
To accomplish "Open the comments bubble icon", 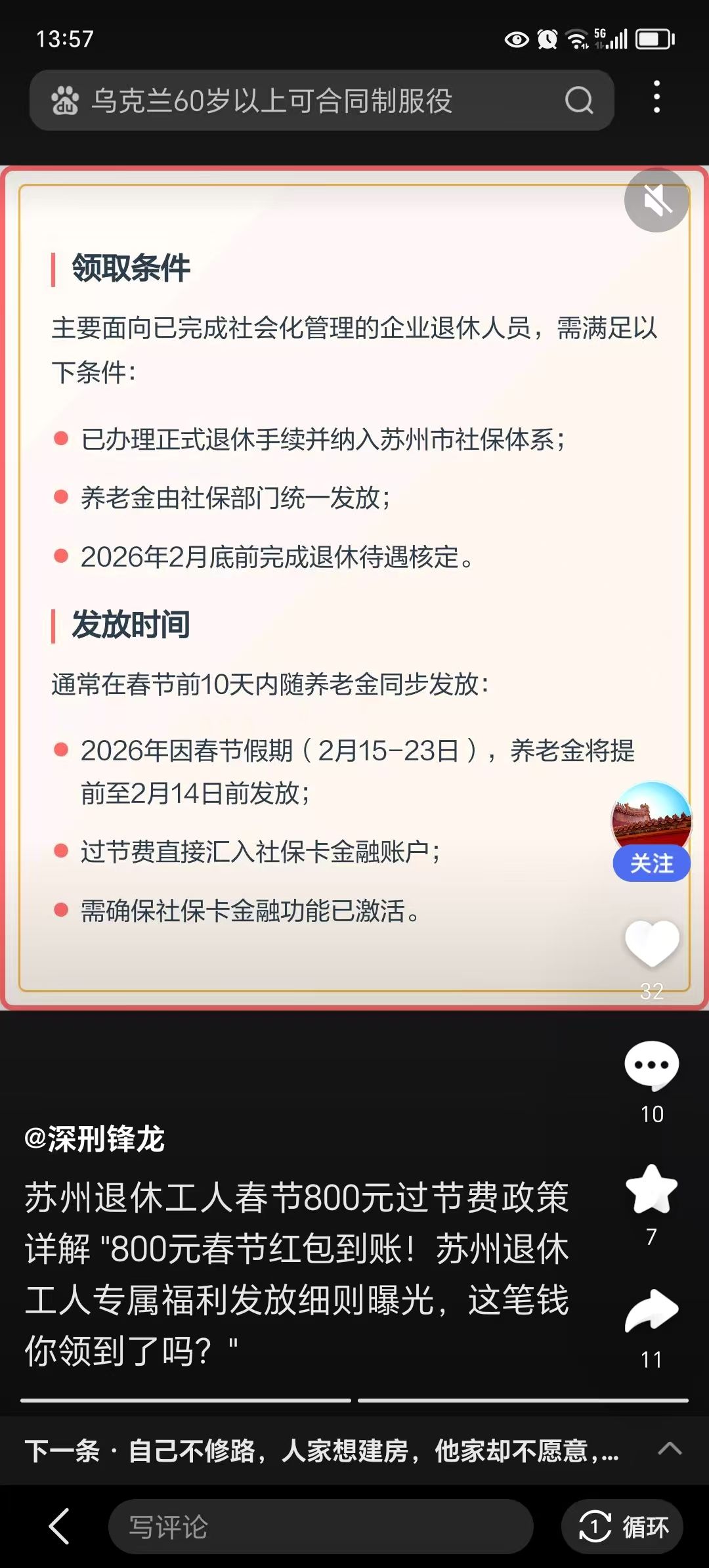I will pos(651,1065).
